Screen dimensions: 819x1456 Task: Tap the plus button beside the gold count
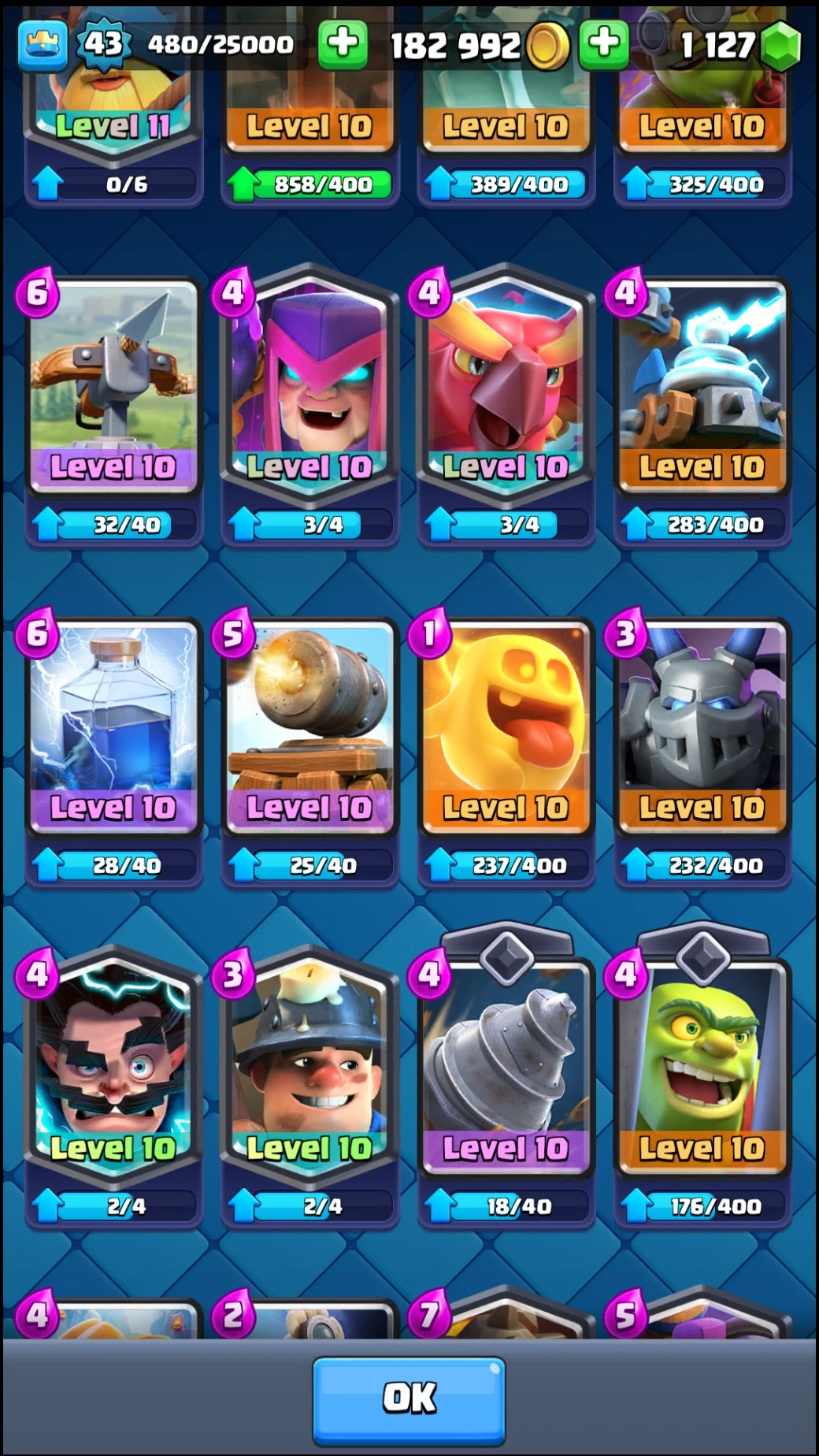(x=603, y=44)
